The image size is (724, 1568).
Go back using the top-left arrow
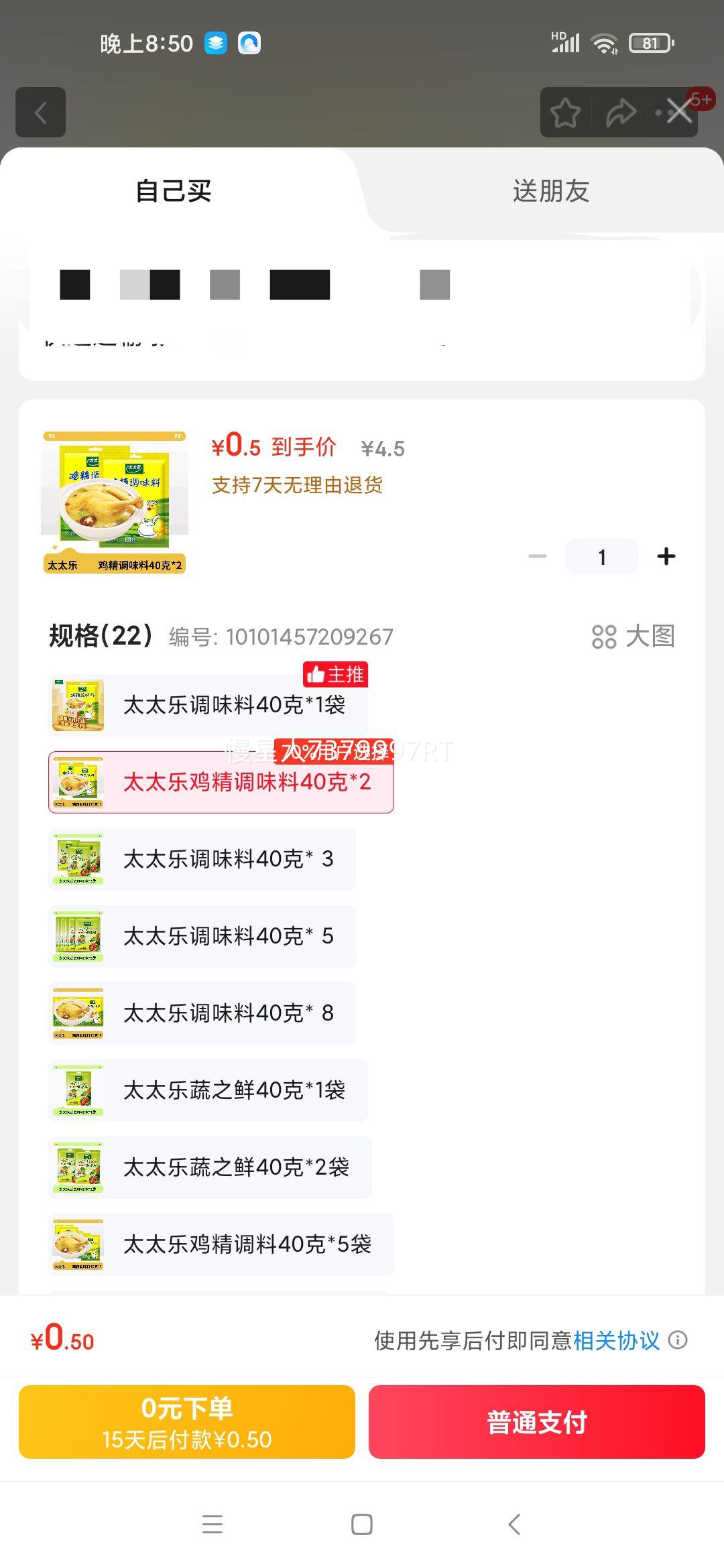click(x=40, y=112)
